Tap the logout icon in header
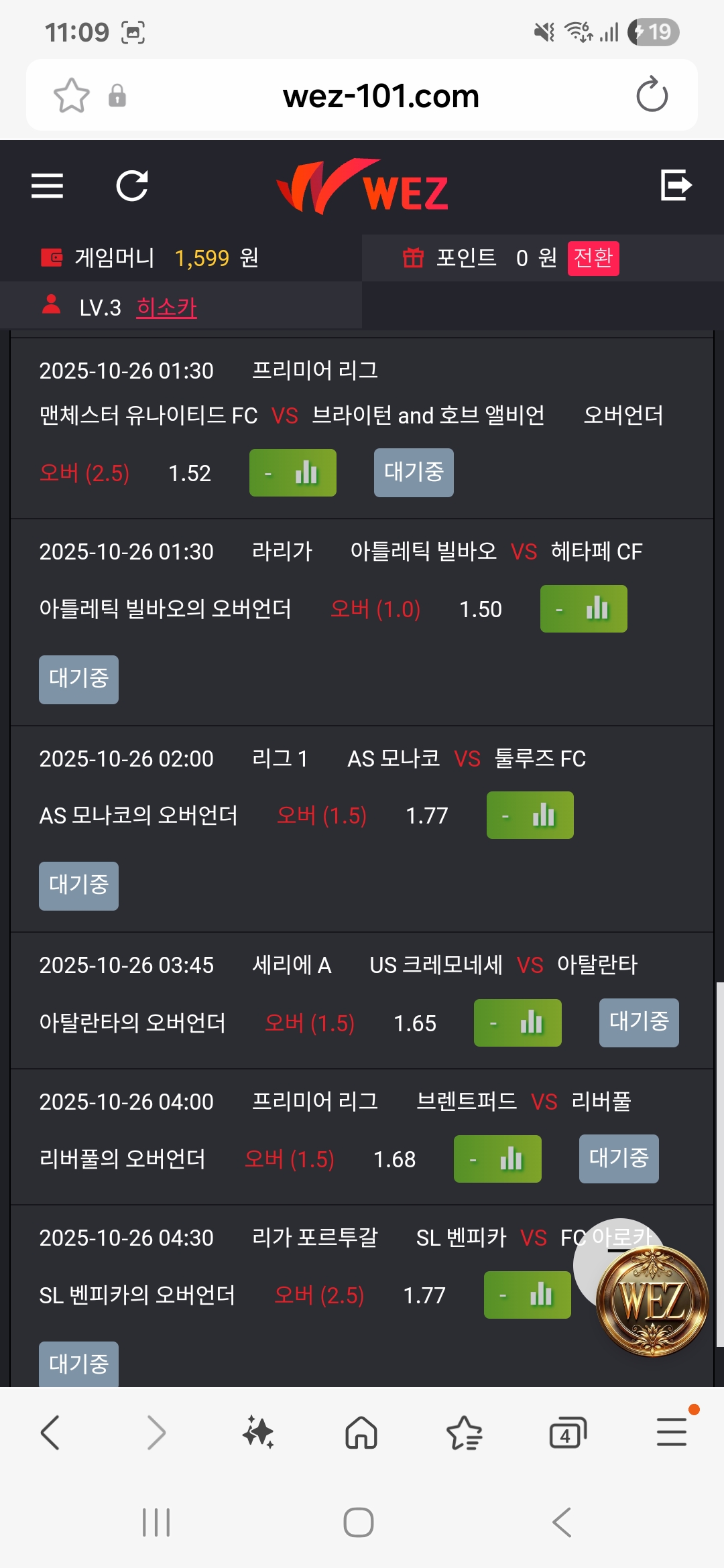 (676, 185)
